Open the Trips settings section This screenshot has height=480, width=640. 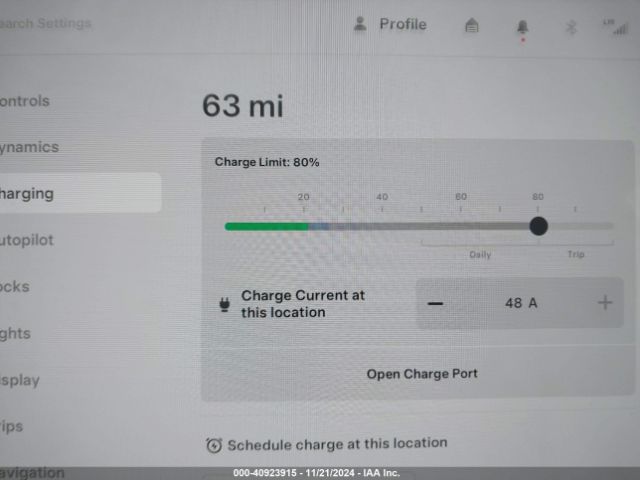12,426
